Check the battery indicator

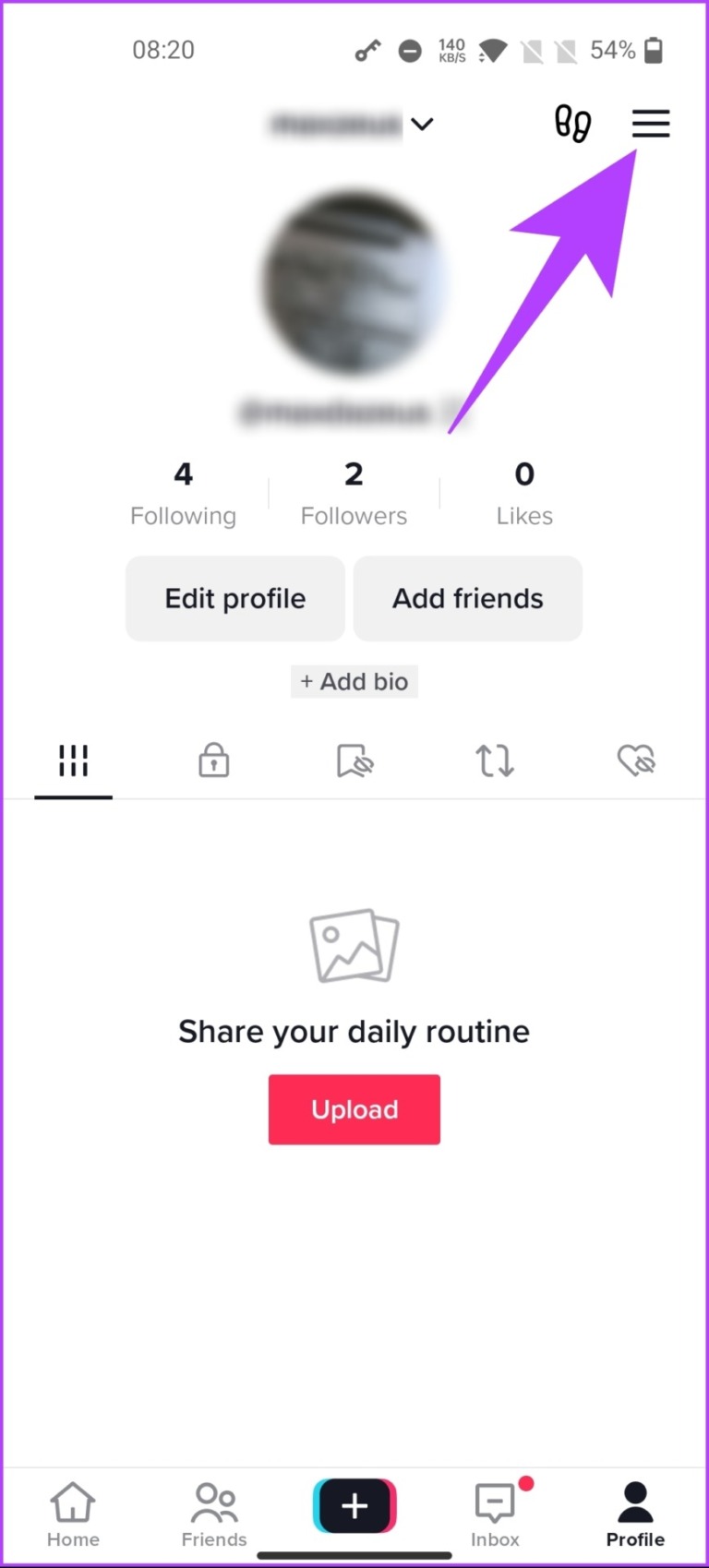click(x=653, y=51)
